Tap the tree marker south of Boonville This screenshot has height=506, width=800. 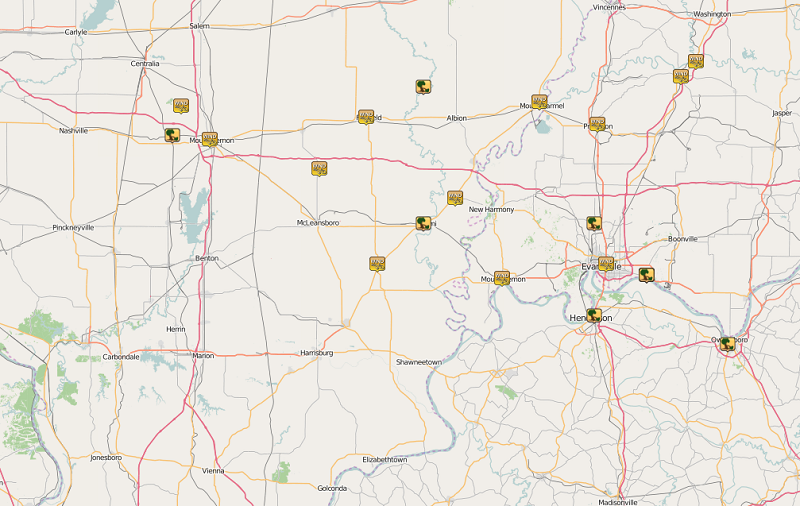click(647, 274)
